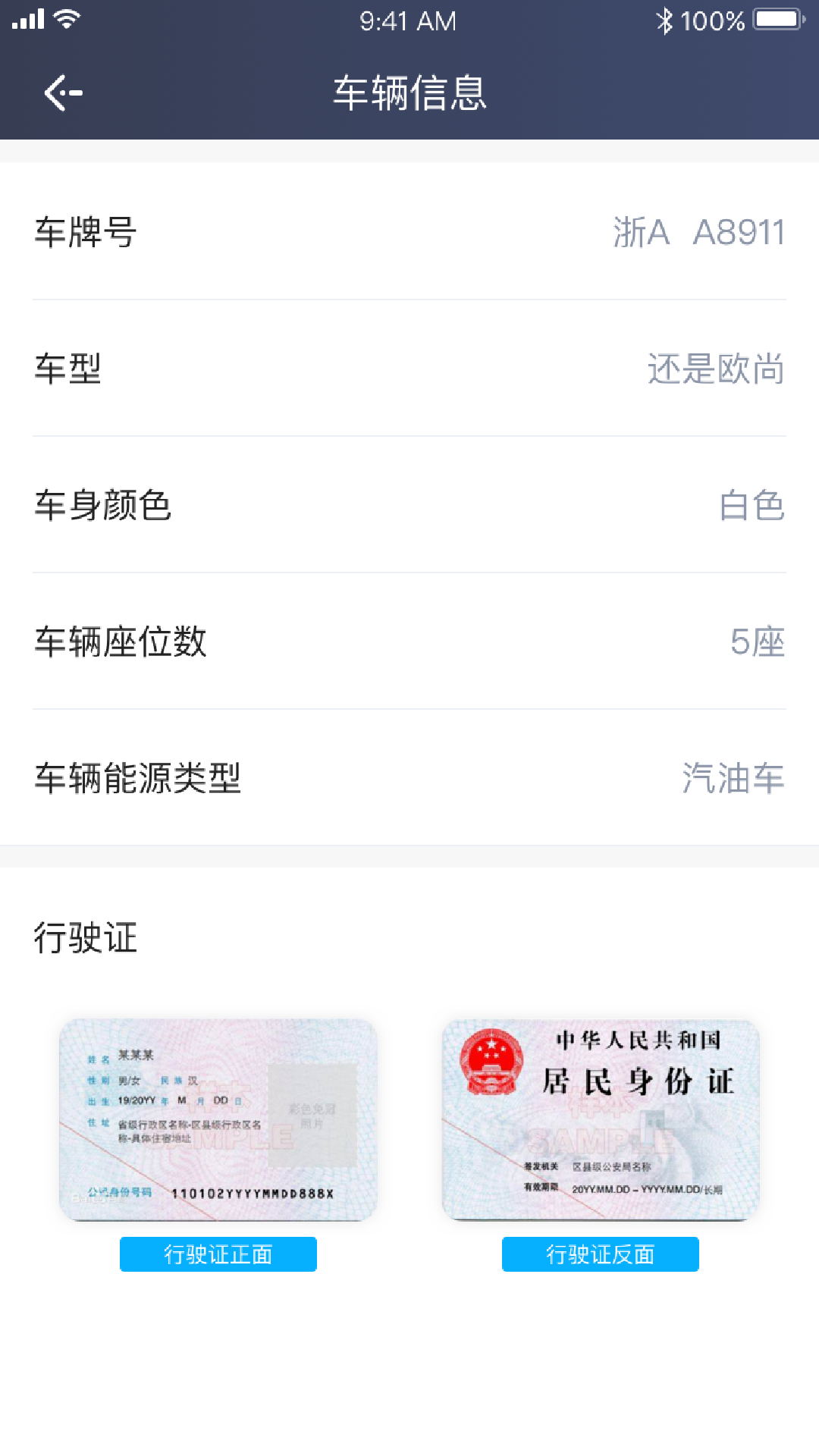Open the 车辆信息 title
819x1456 pixels.
tap(409, 93)
